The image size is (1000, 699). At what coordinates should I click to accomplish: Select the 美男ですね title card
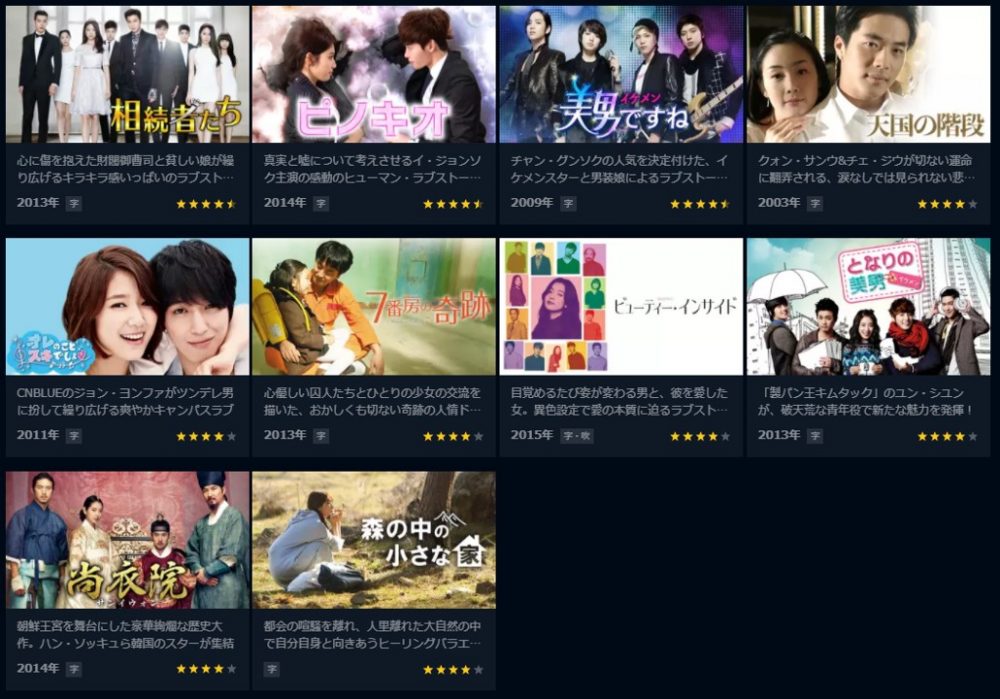pyautogui.click(x=621, y=75)
